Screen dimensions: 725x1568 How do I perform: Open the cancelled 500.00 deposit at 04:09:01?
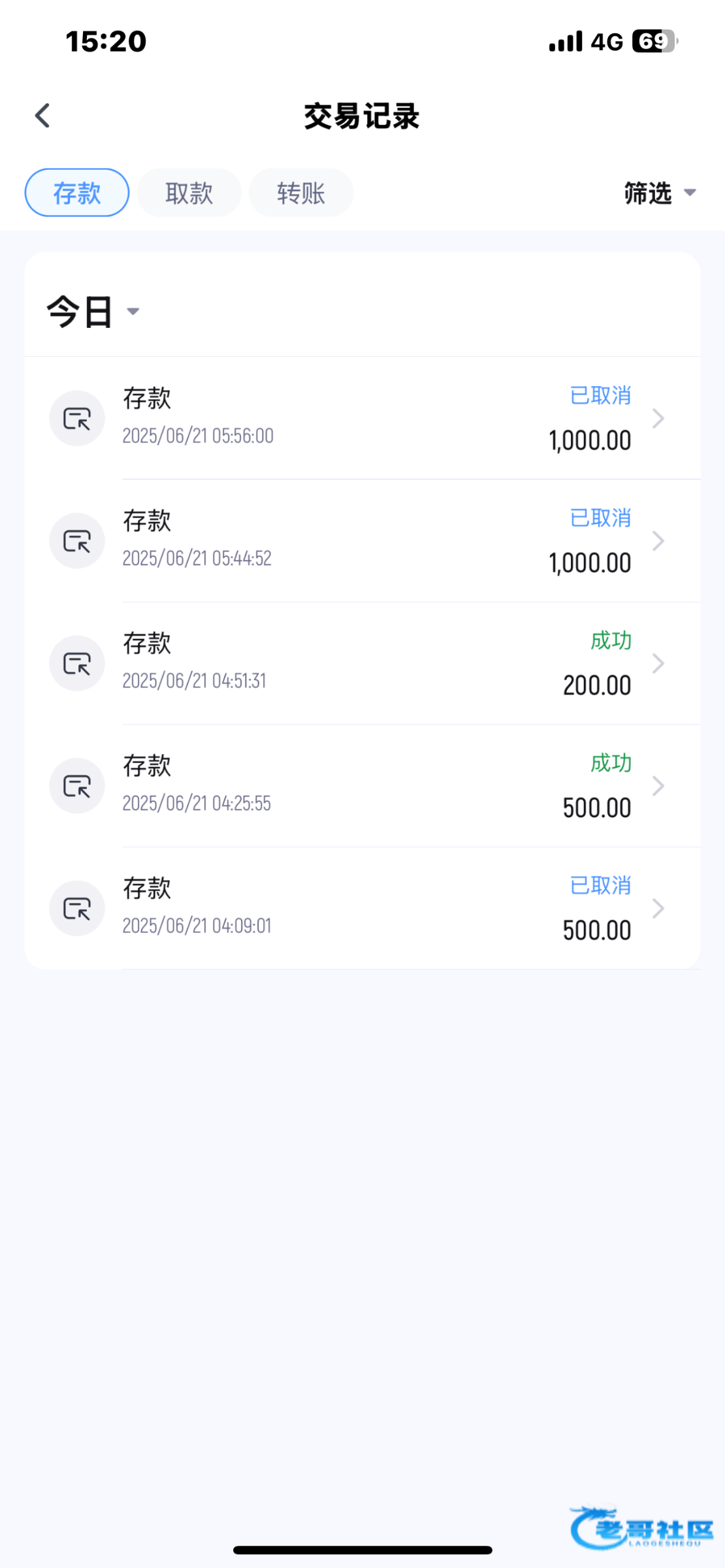[362, 908]
